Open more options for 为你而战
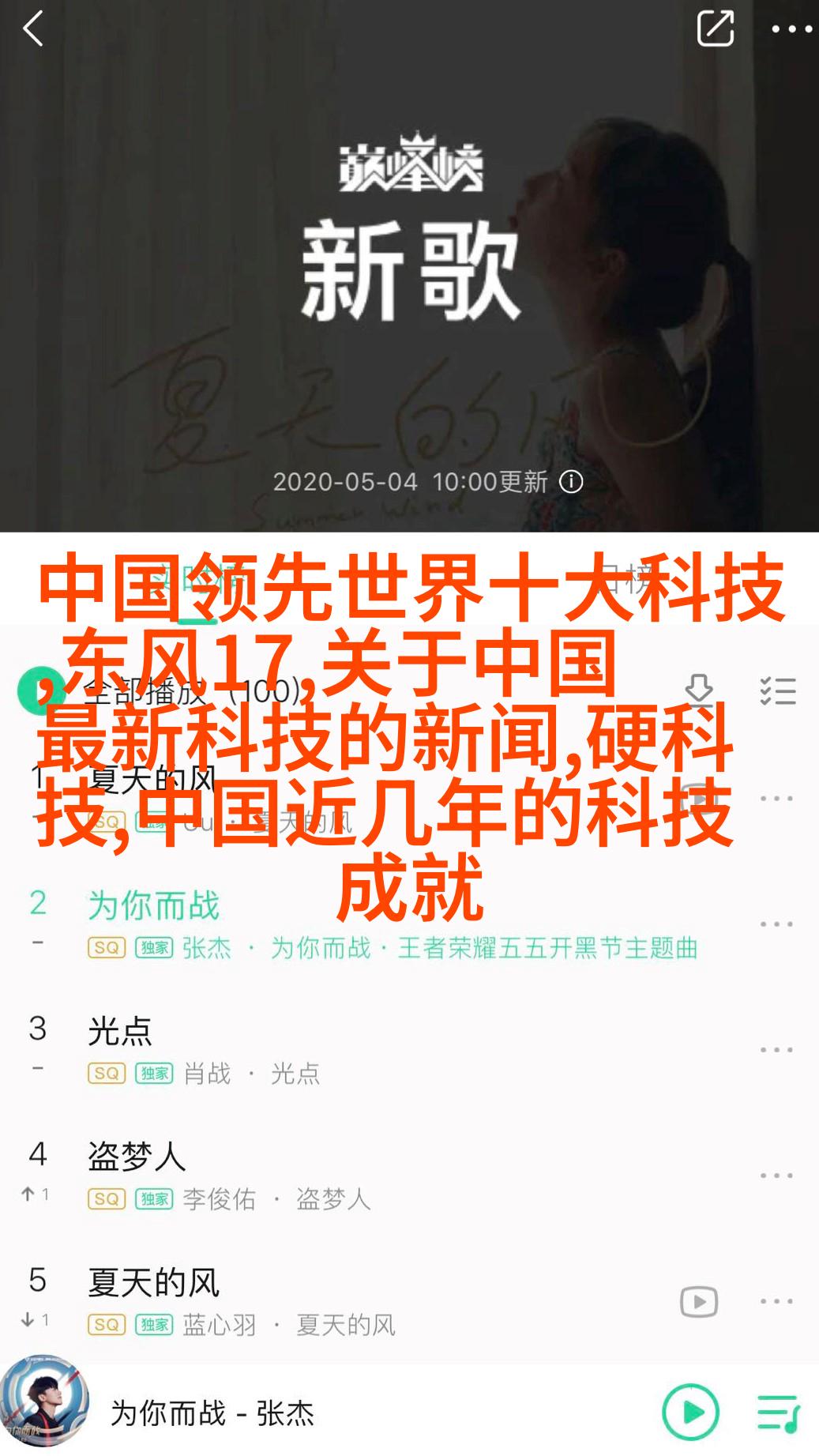 776,924
